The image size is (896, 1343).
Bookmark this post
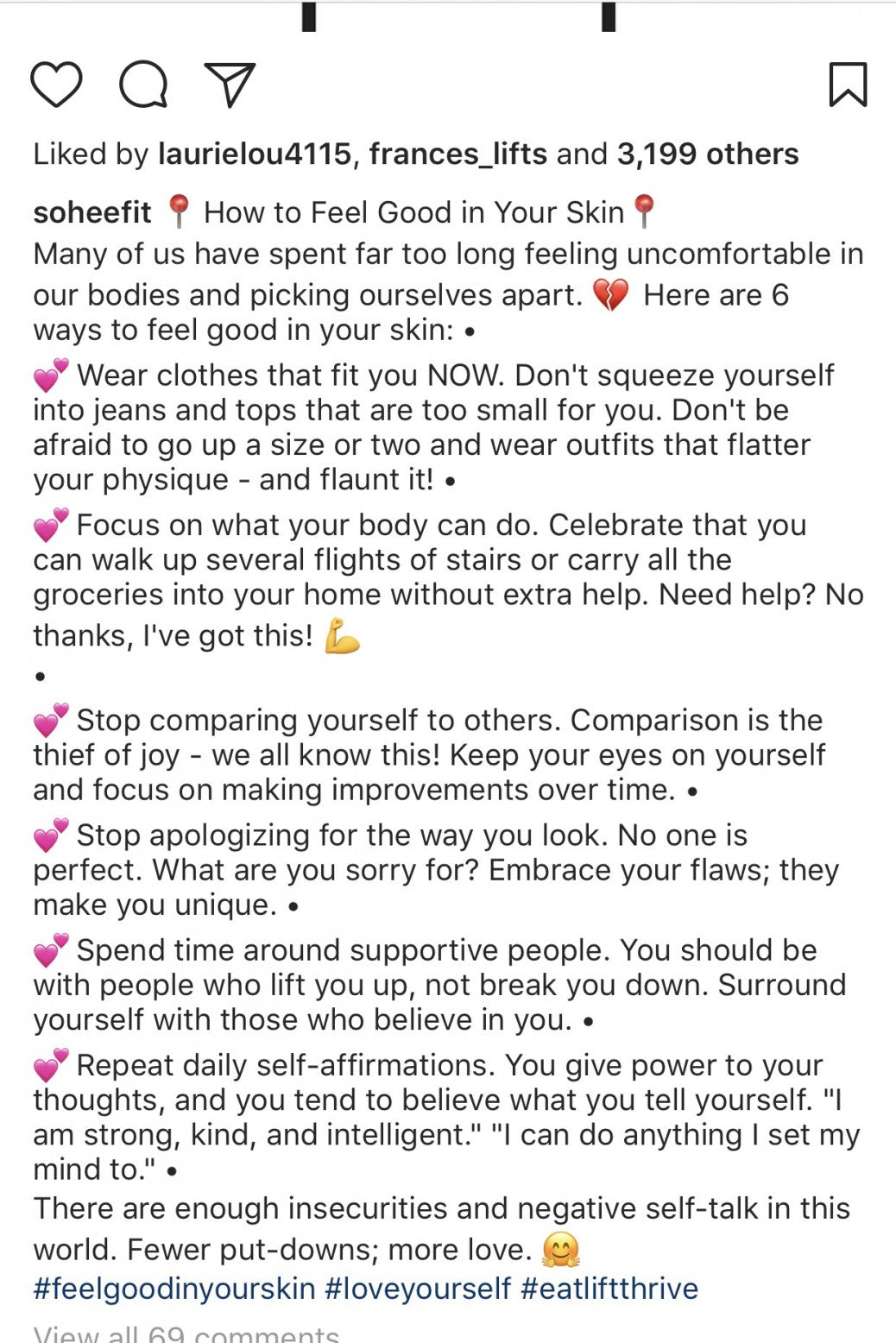[x=848, y=85]
